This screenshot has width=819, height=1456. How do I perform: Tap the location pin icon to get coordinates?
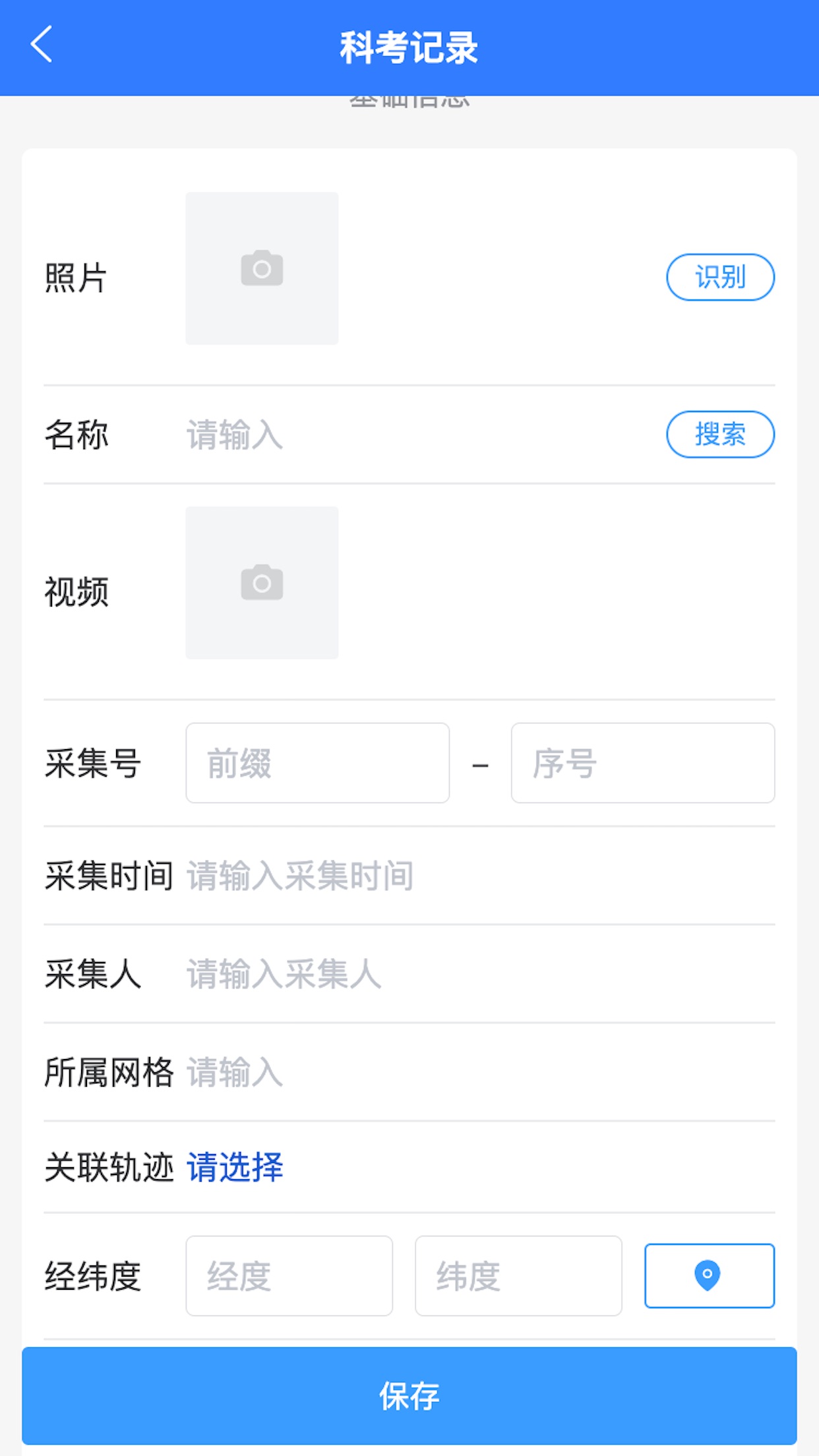(x=709, y=1275)
